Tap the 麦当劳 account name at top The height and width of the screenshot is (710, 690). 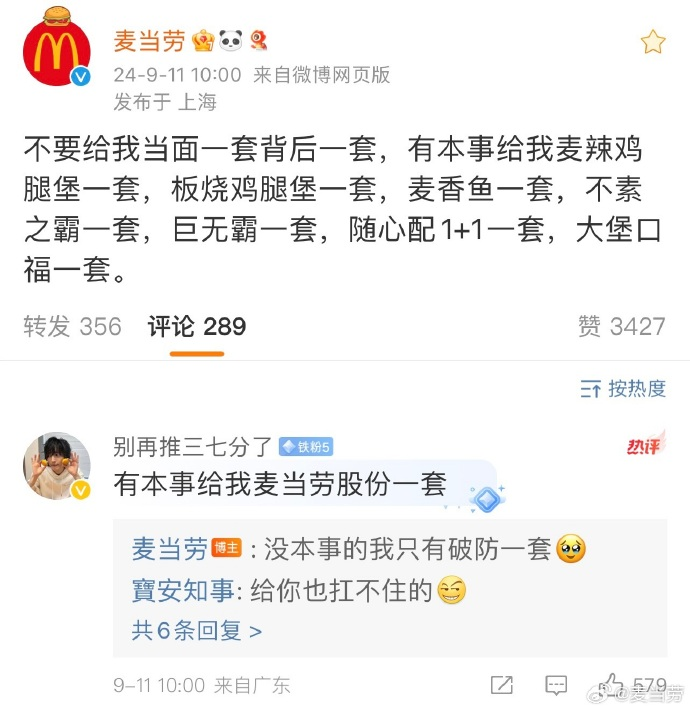click(149, 41)
